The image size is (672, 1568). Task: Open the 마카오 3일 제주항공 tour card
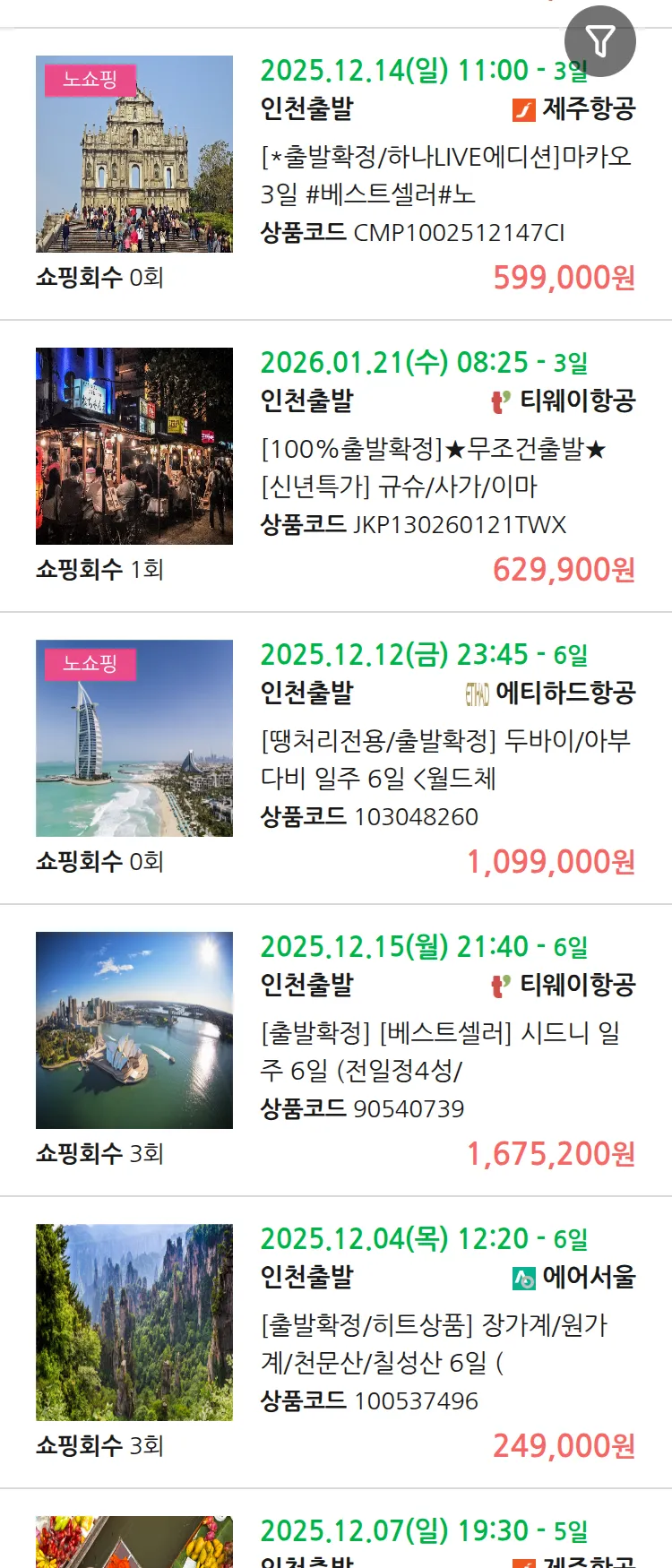tap(445, 176)
